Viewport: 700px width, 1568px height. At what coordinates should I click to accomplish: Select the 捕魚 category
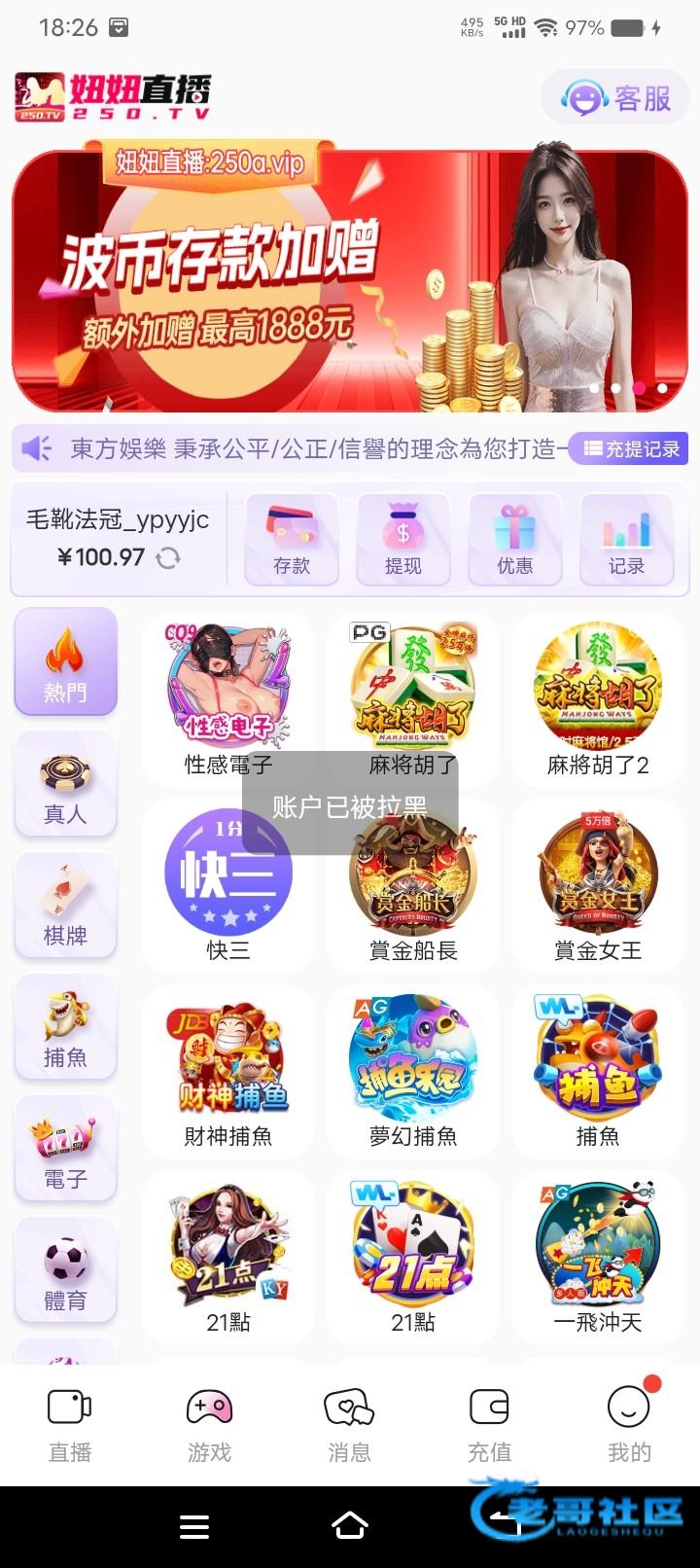pyautogui.click(x=65, y=1028)
